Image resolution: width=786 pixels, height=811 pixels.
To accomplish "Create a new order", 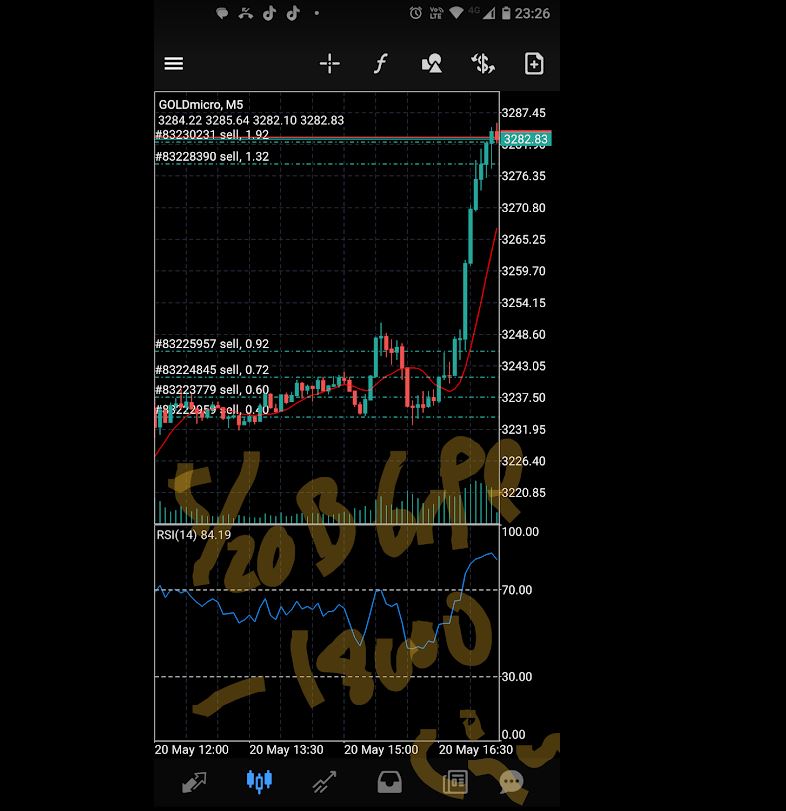I will pyautogui.click(x=534, y=64).
